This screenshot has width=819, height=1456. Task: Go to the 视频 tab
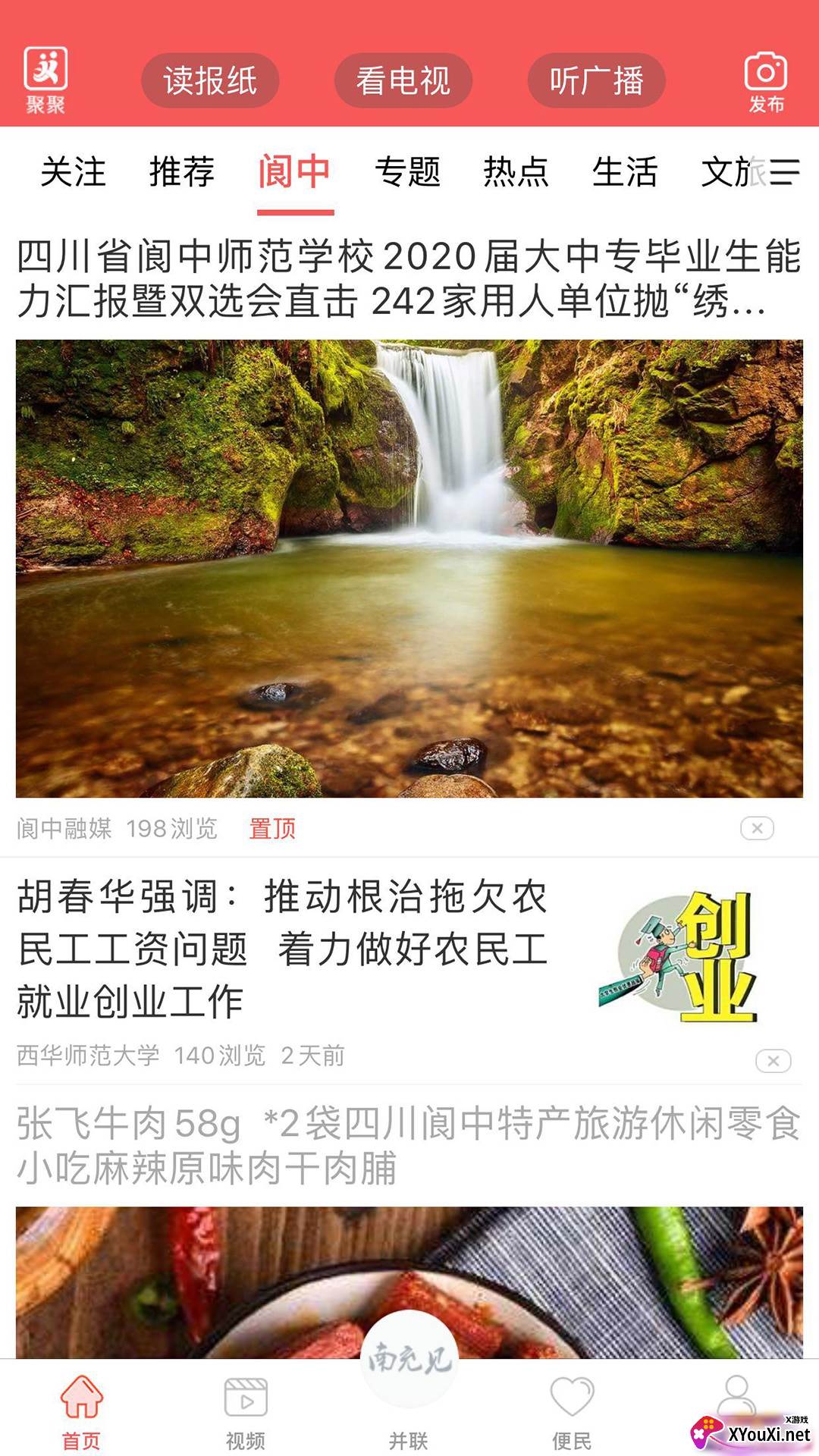(x=246, y=1413)
